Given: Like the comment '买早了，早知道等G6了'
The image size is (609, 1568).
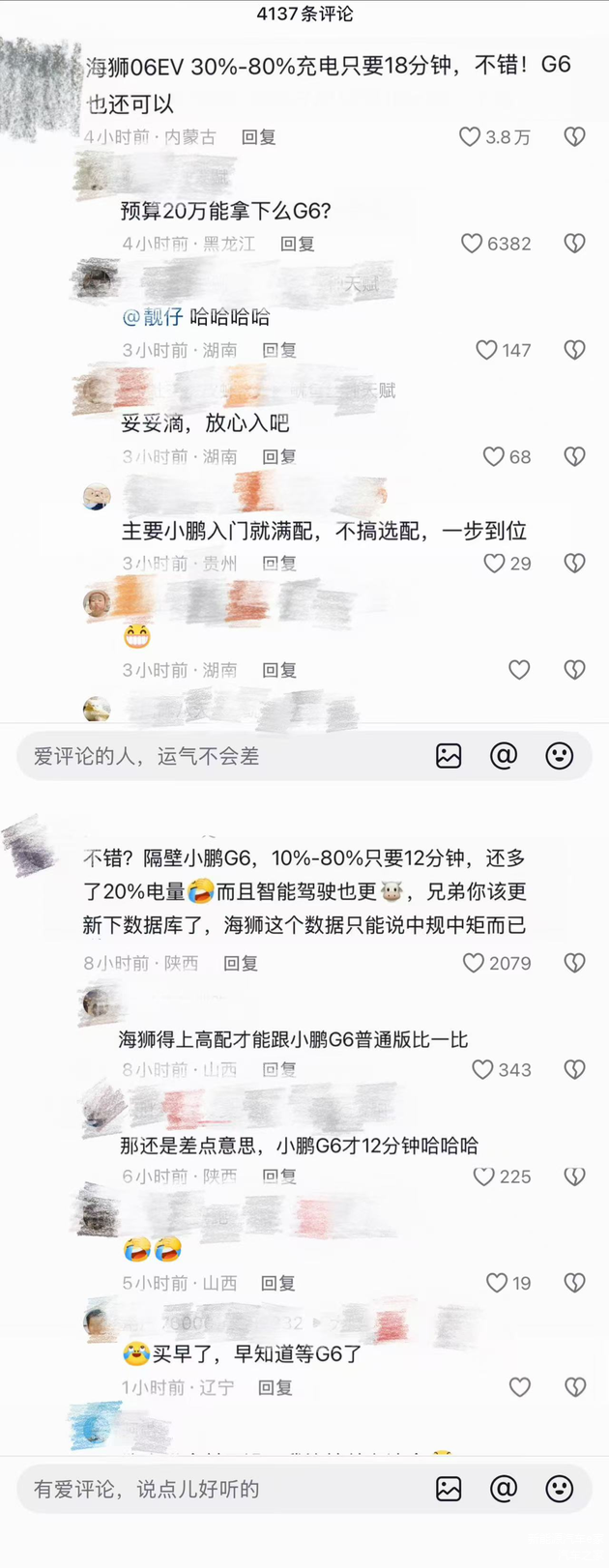Looking at the screenshot, I should (x=519, y=1387).
